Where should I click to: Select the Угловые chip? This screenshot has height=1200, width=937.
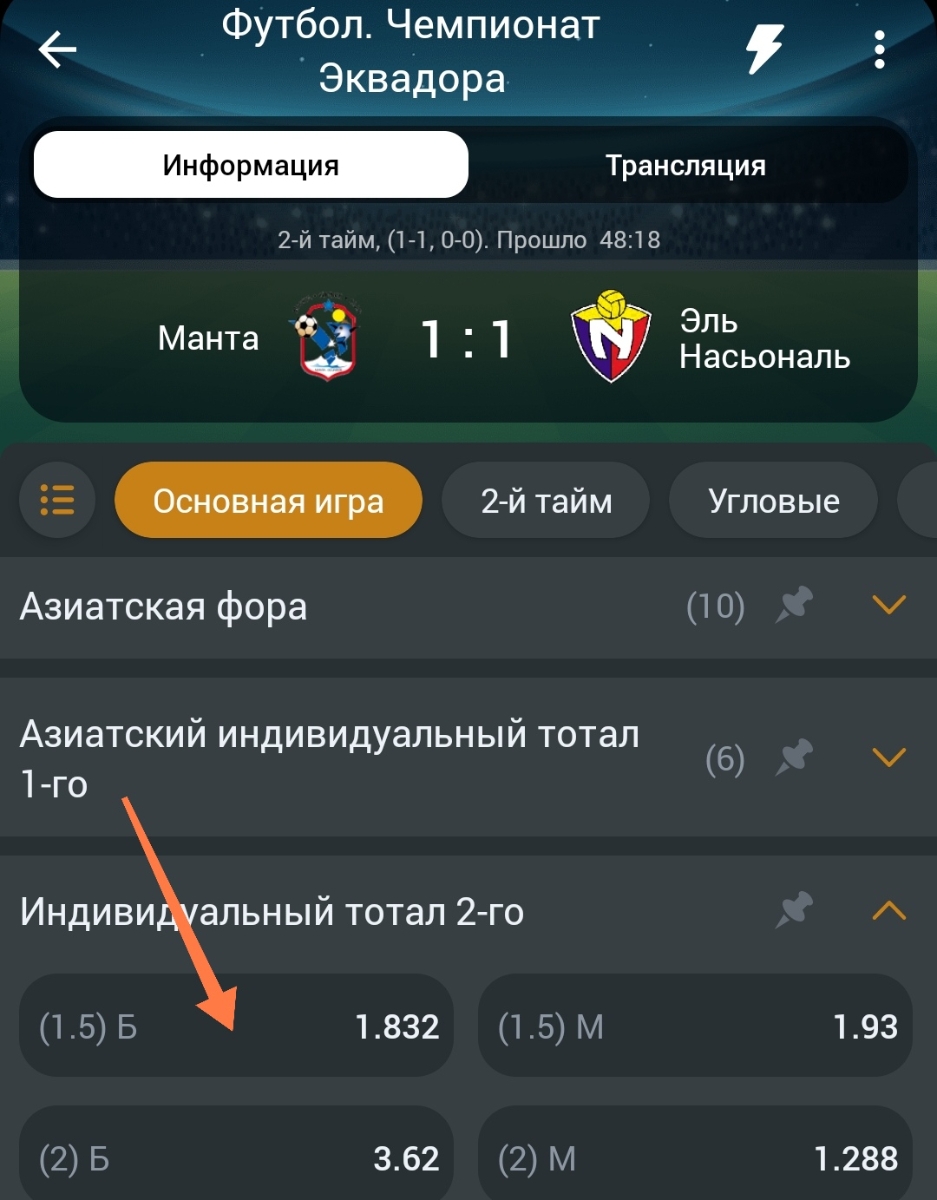click(x=773, y=500)
